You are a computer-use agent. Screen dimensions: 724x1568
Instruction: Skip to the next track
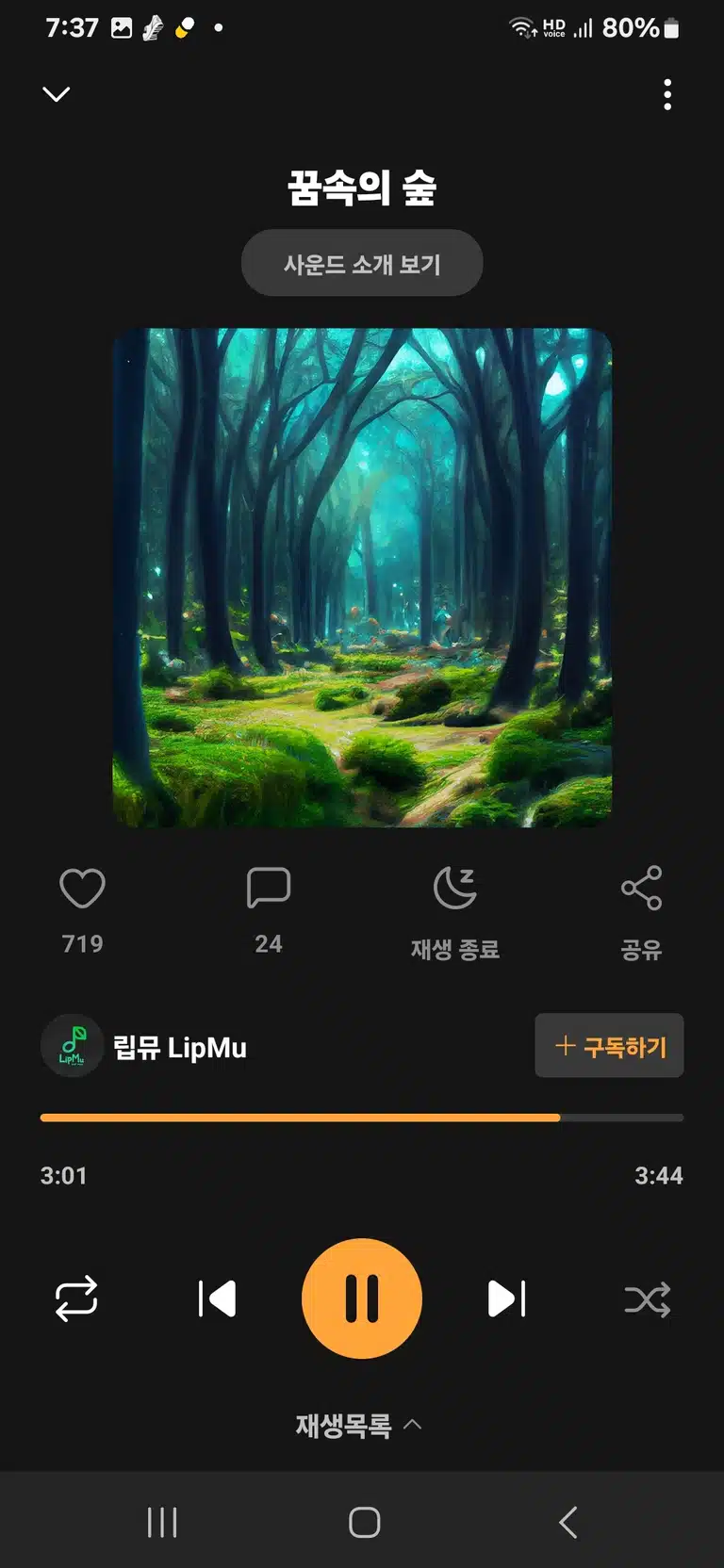[506, 1298]
